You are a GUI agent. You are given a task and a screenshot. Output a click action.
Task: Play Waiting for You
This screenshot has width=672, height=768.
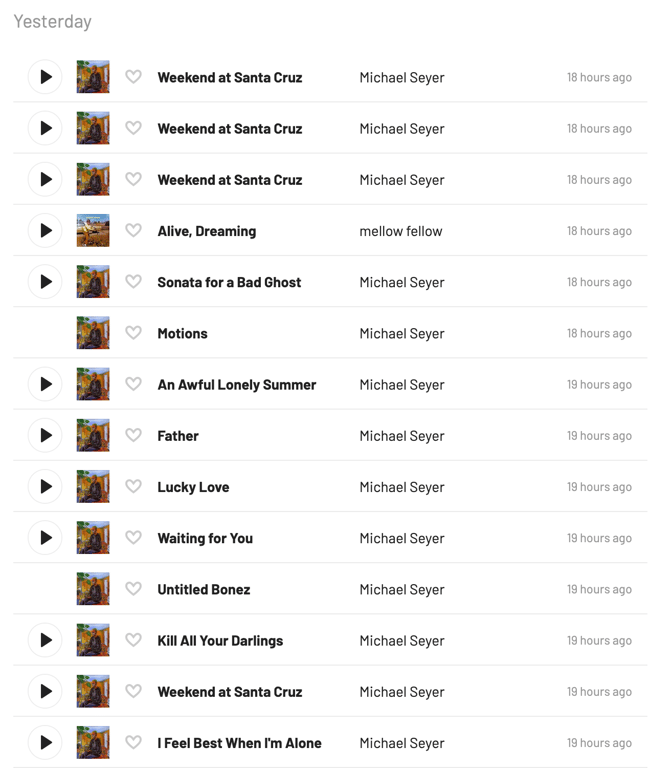(45, 538)
